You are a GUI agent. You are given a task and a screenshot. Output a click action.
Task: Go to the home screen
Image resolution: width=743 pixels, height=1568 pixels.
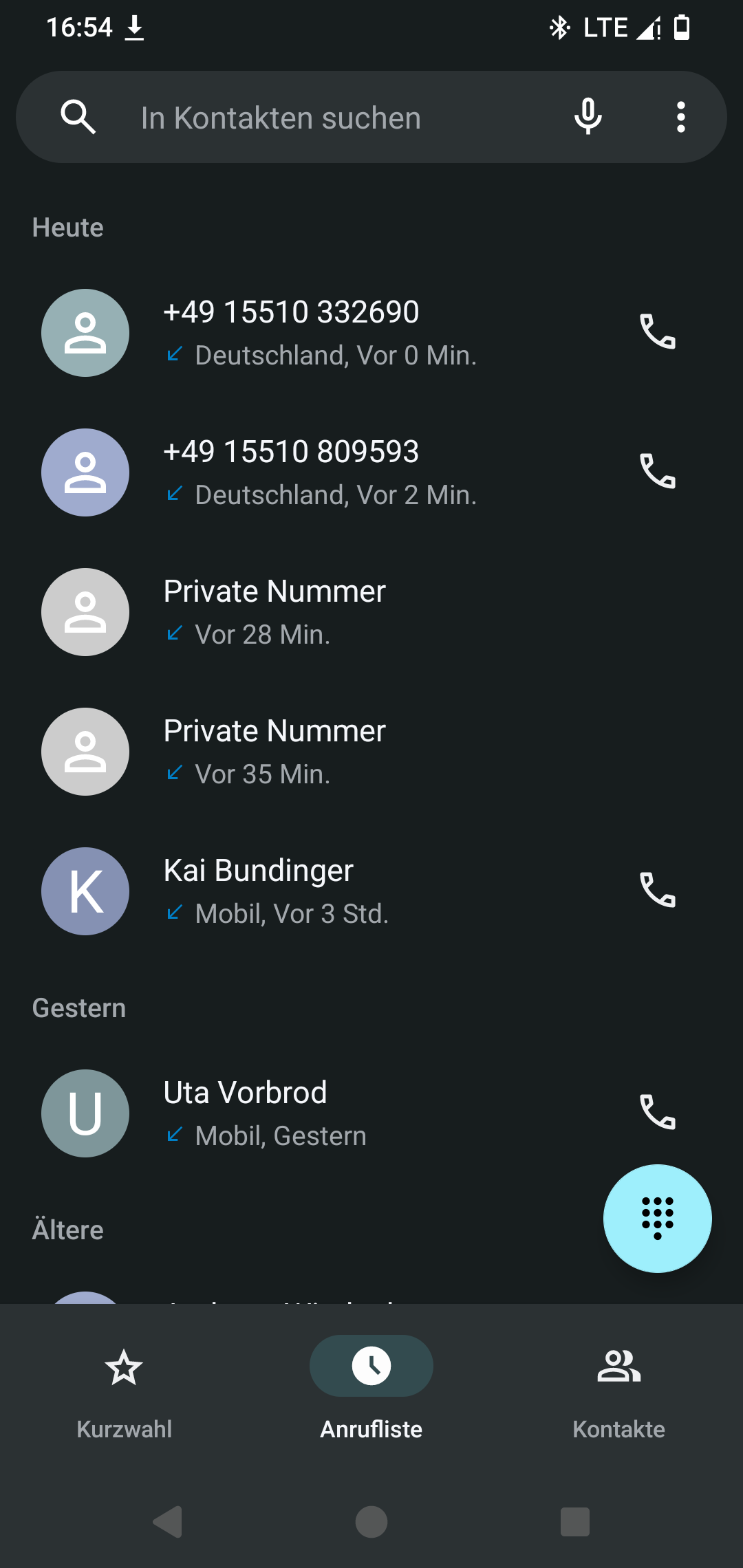click(371, 1521)
